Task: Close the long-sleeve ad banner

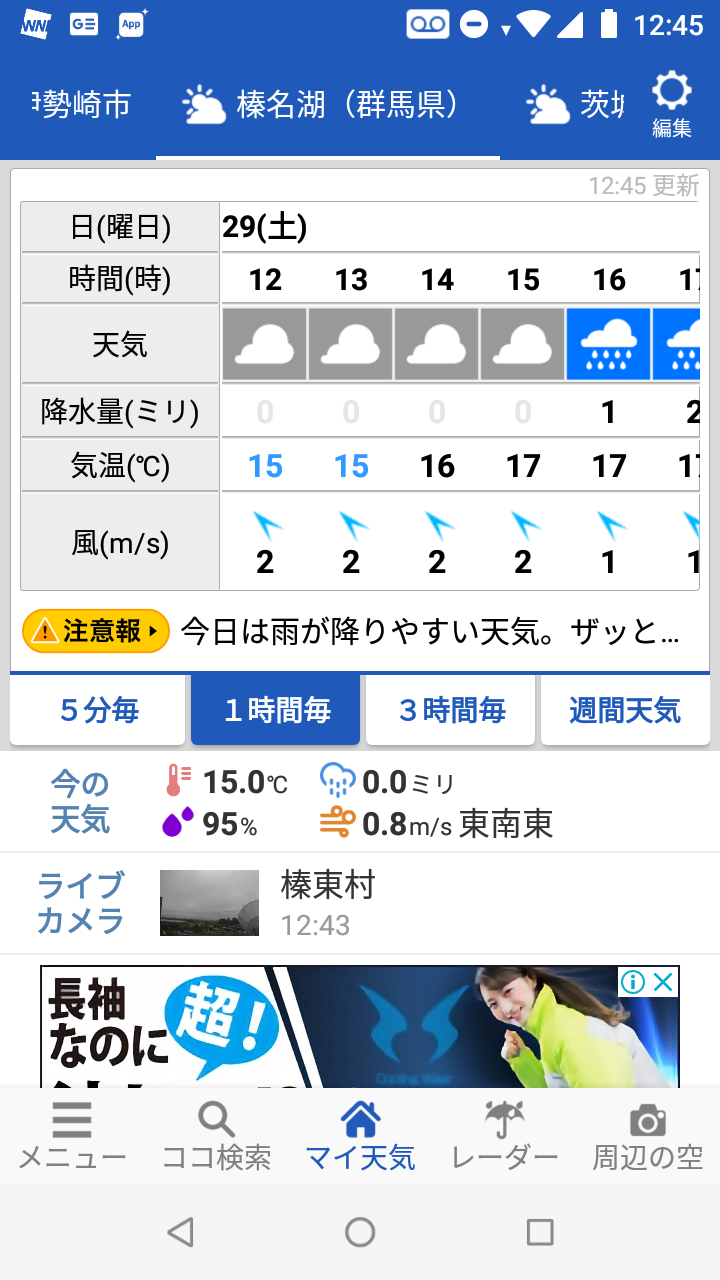Action: 663,982
